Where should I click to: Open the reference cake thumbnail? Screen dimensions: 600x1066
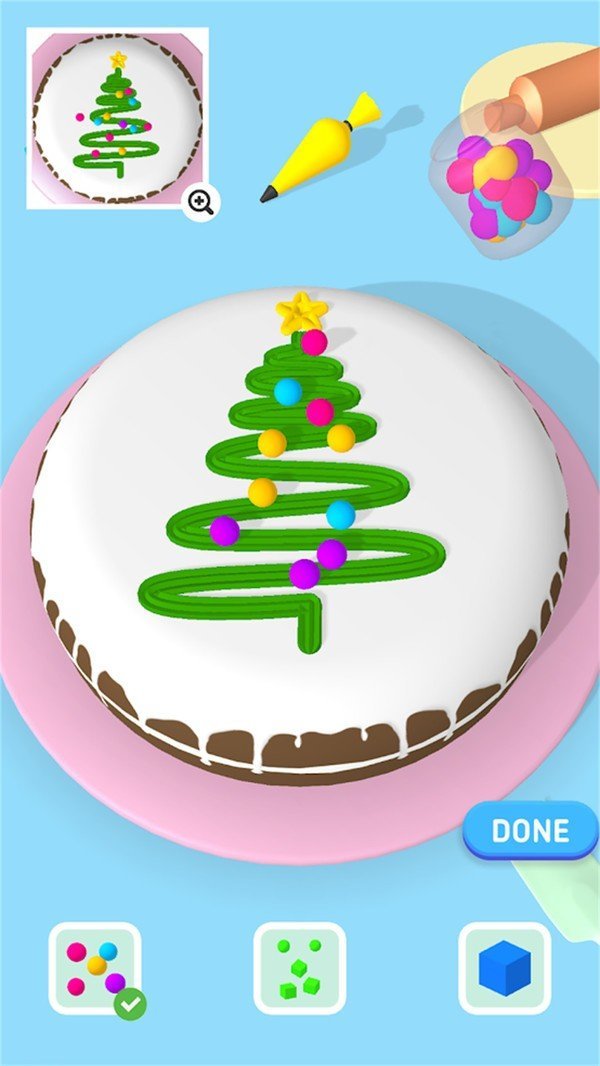(115, 117)
